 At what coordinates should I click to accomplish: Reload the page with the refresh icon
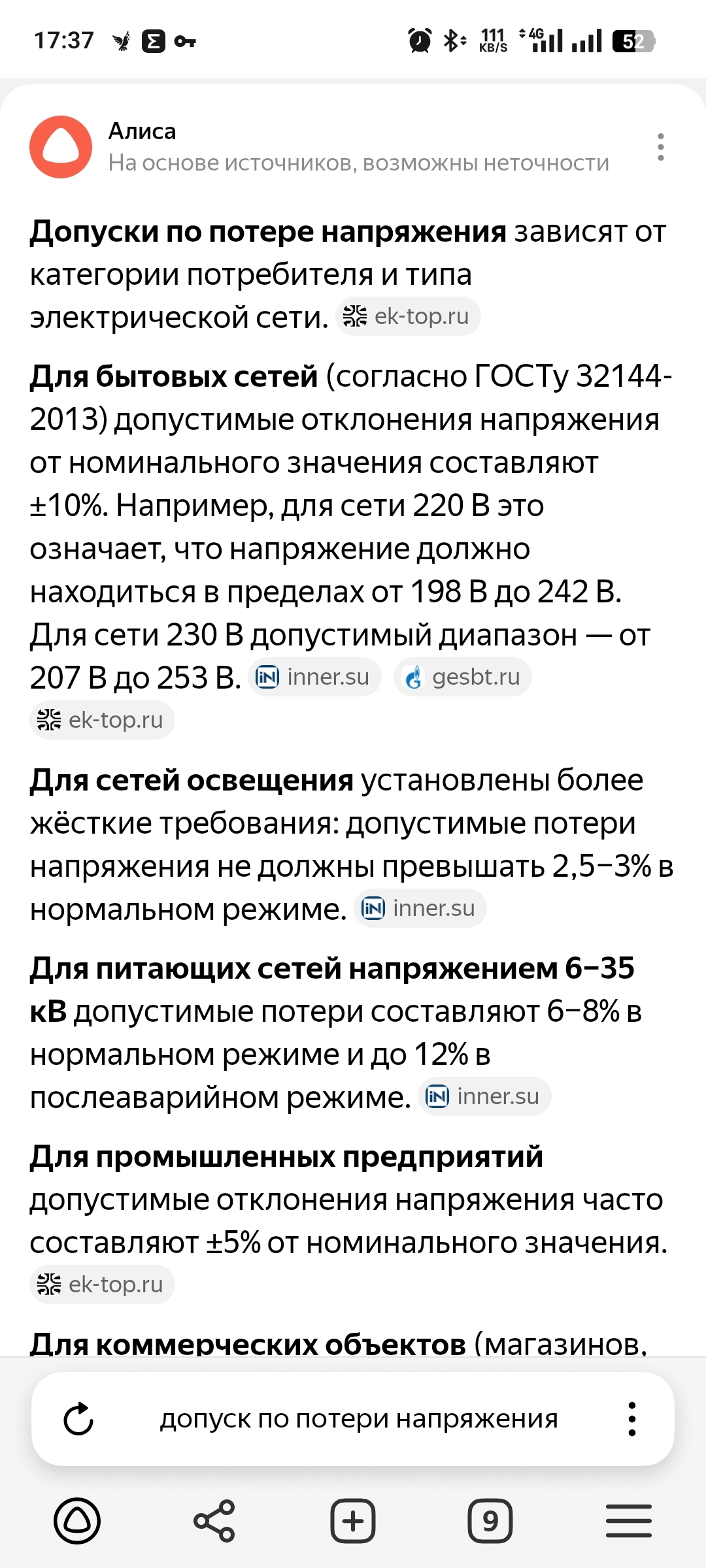(x=78, y=1419)
